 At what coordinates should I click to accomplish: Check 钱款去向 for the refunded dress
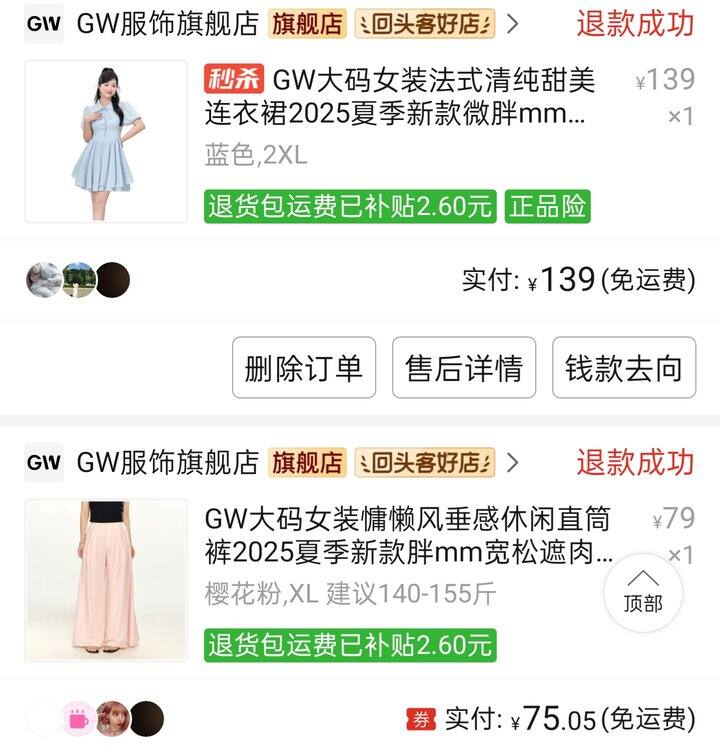point(624,368)
